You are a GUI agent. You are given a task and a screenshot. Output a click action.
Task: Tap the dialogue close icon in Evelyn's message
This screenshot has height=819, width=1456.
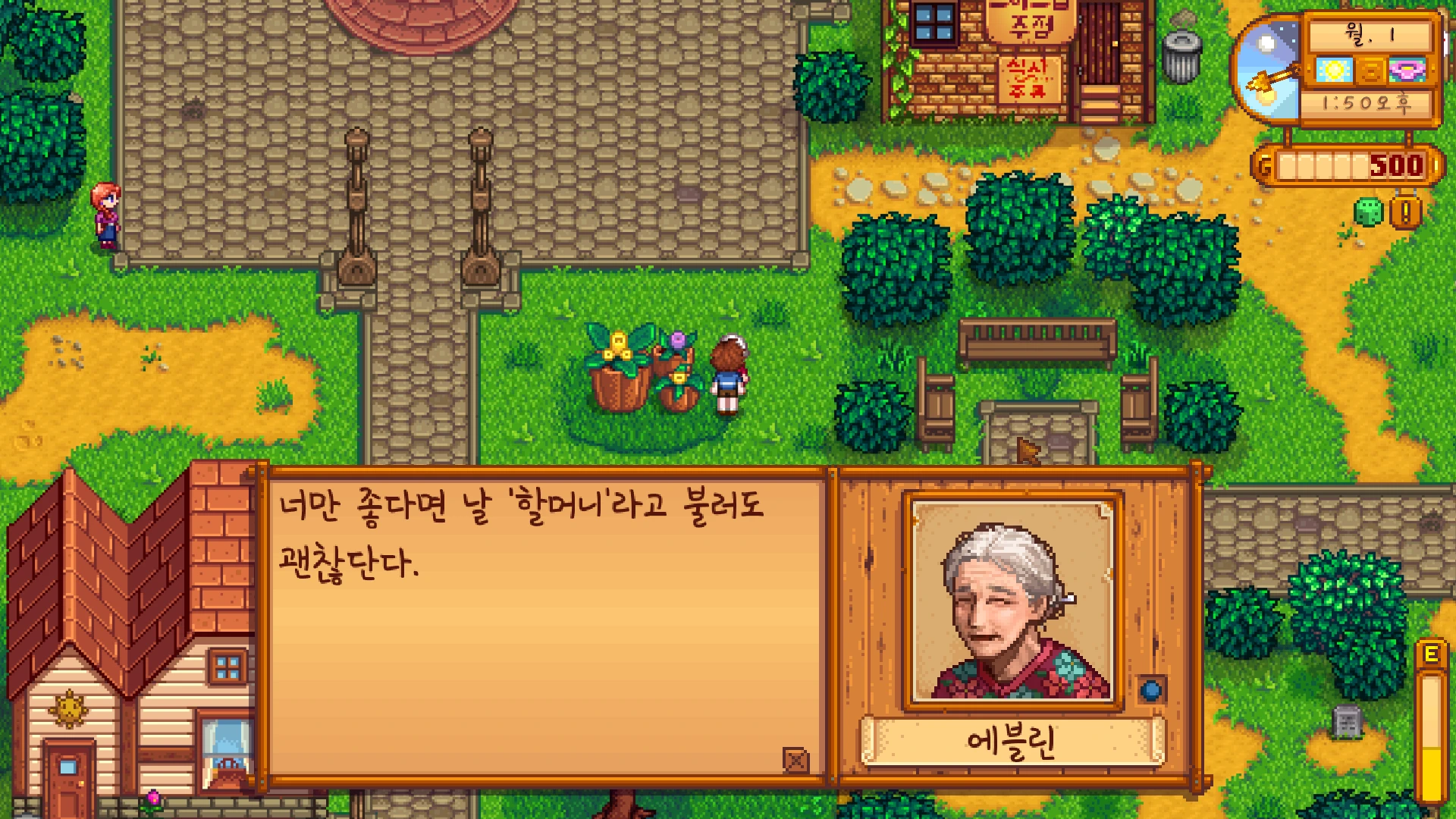point(795,759)
